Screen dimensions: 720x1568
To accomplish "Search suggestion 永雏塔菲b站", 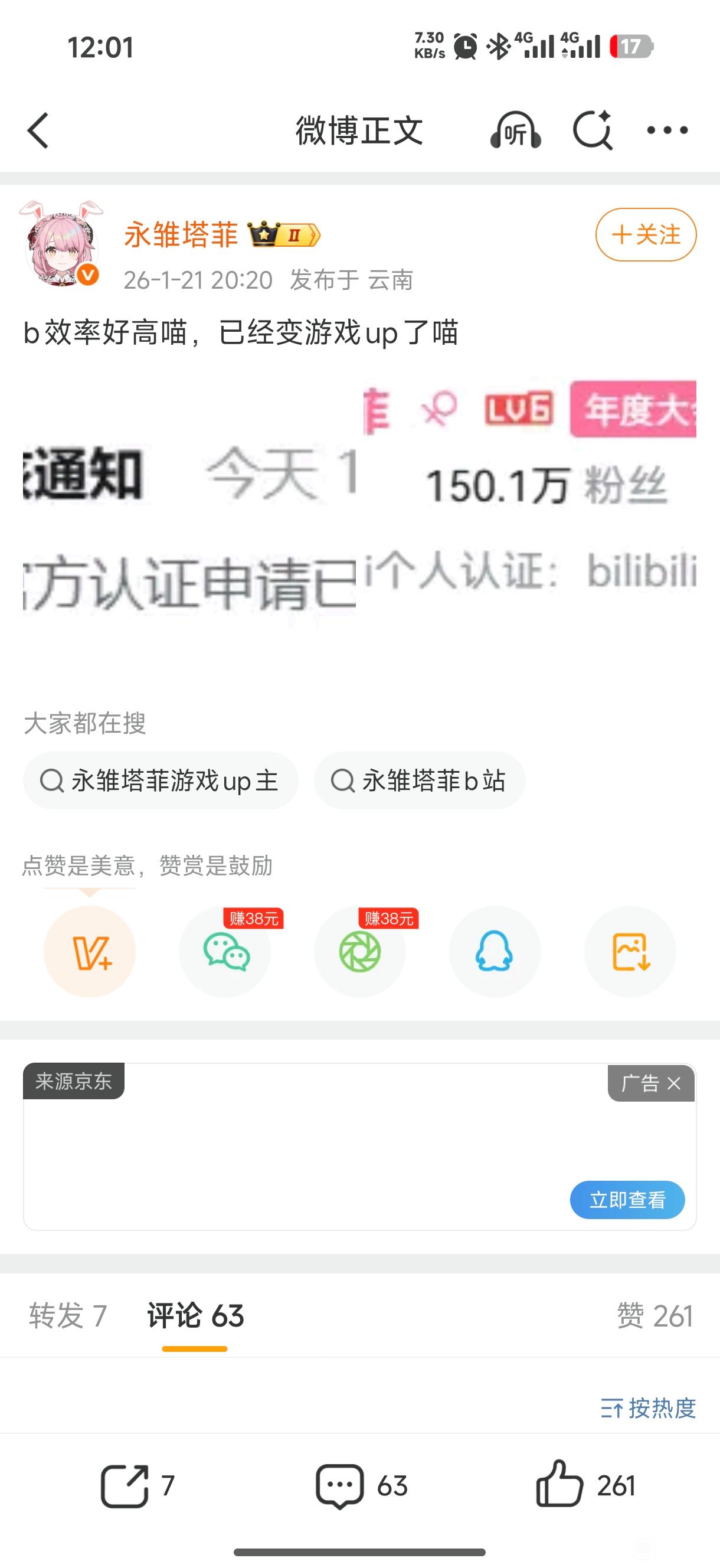I will coord(420,781).
